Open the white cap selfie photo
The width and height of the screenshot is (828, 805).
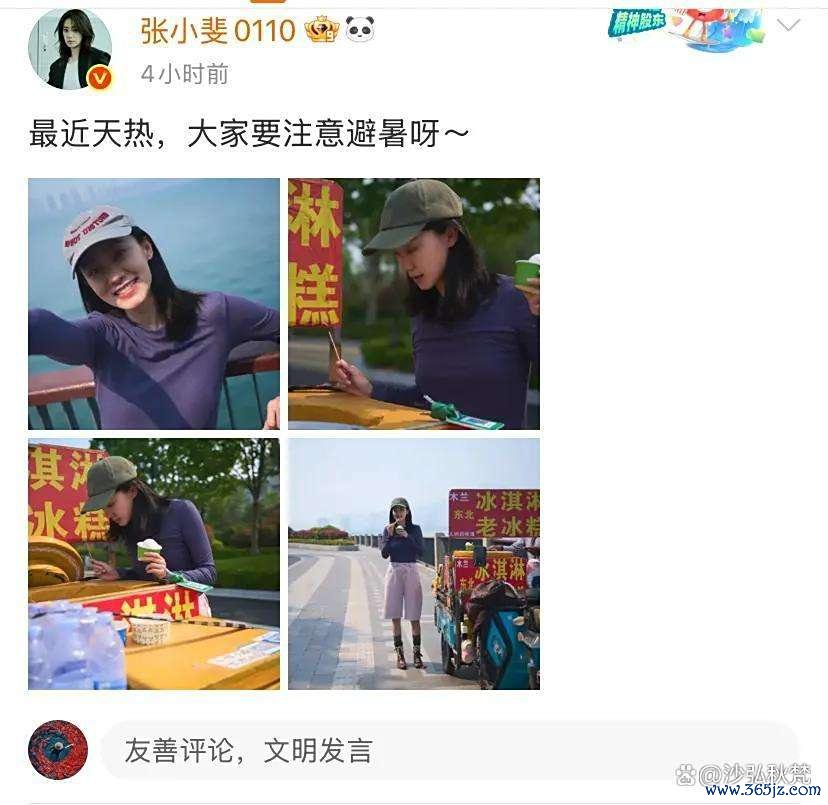click(154, 304)
